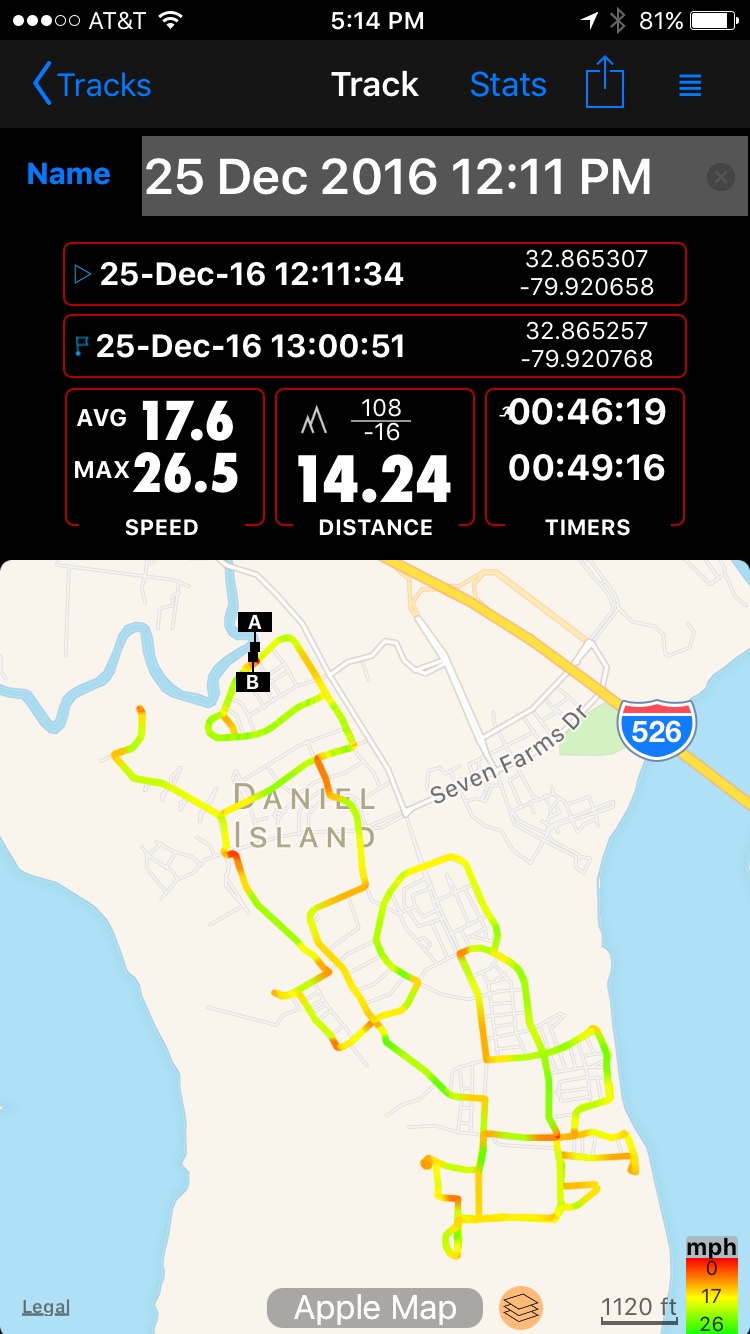The width and height of the screenshot is (750, 1334).
Task: Change map type via Apple Map button
Action: 375,1307
